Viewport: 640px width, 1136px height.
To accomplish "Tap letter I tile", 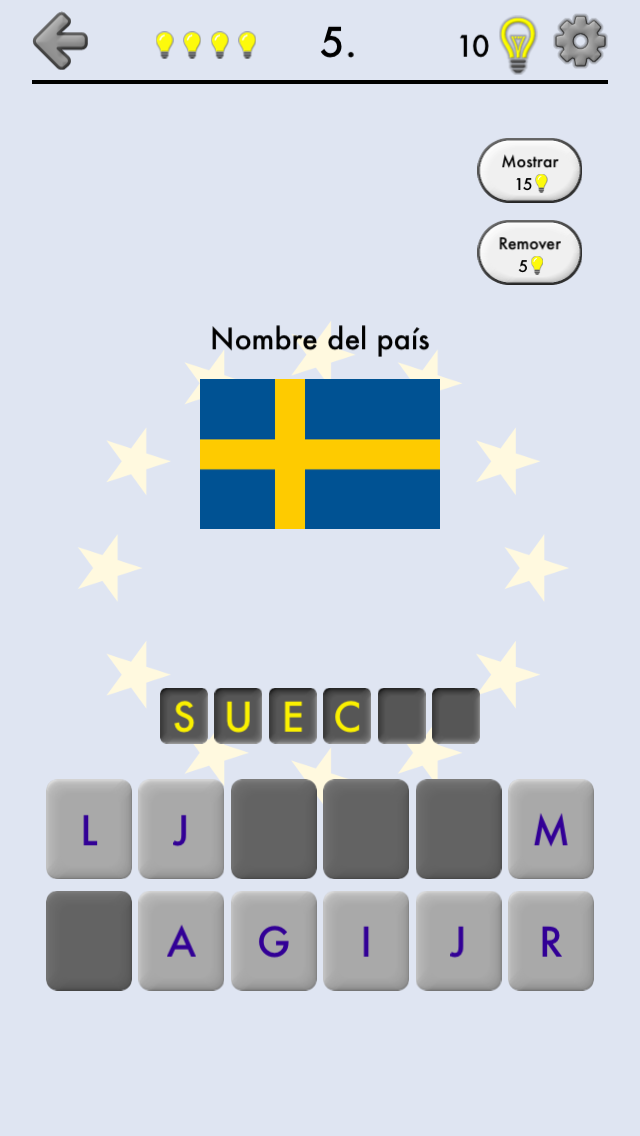I will coord(366,941).
